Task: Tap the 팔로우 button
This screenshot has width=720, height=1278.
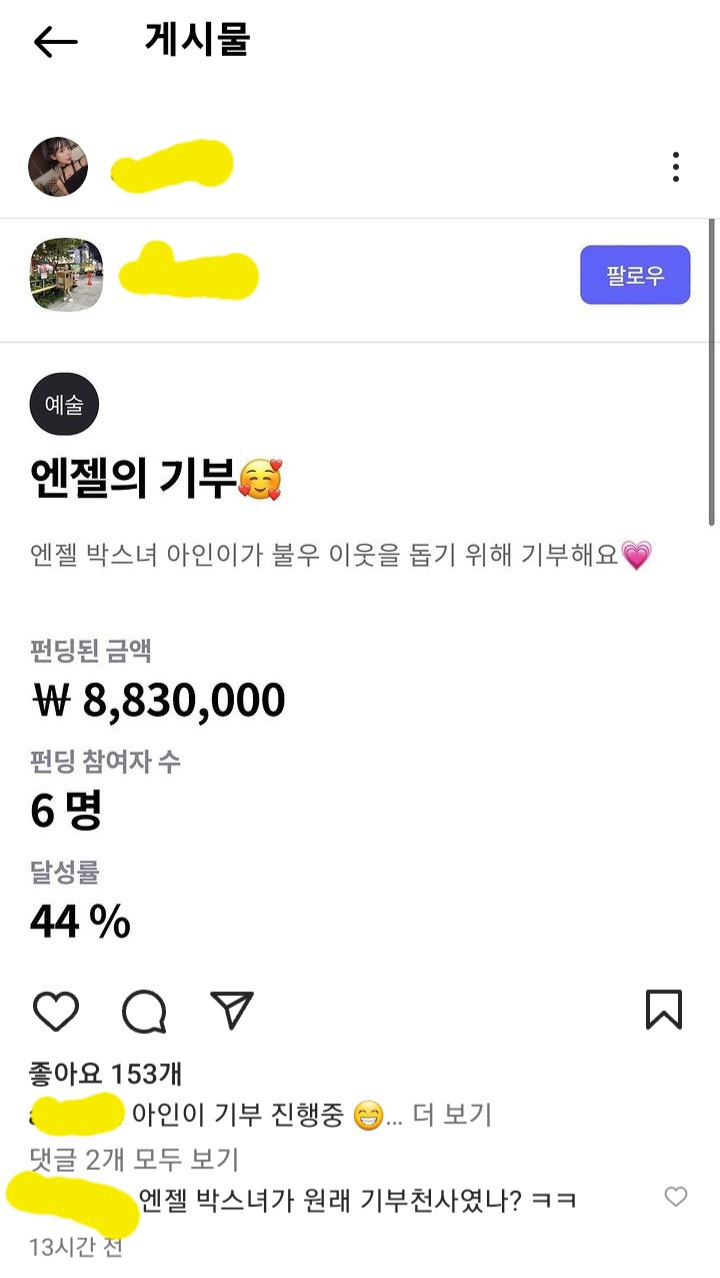Action: (635, 275)
